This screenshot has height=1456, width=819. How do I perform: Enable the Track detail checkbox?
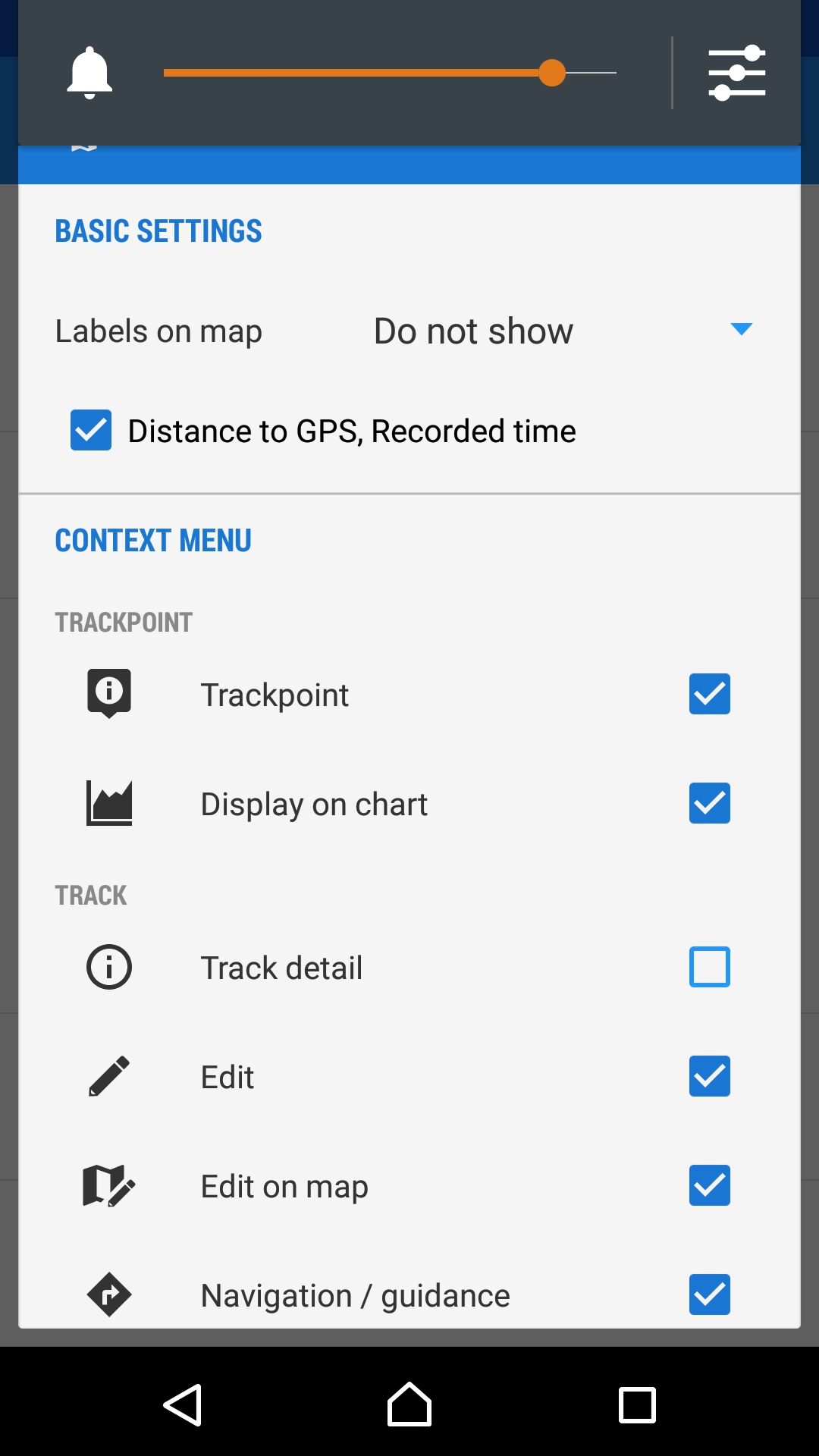coord(709,967)
